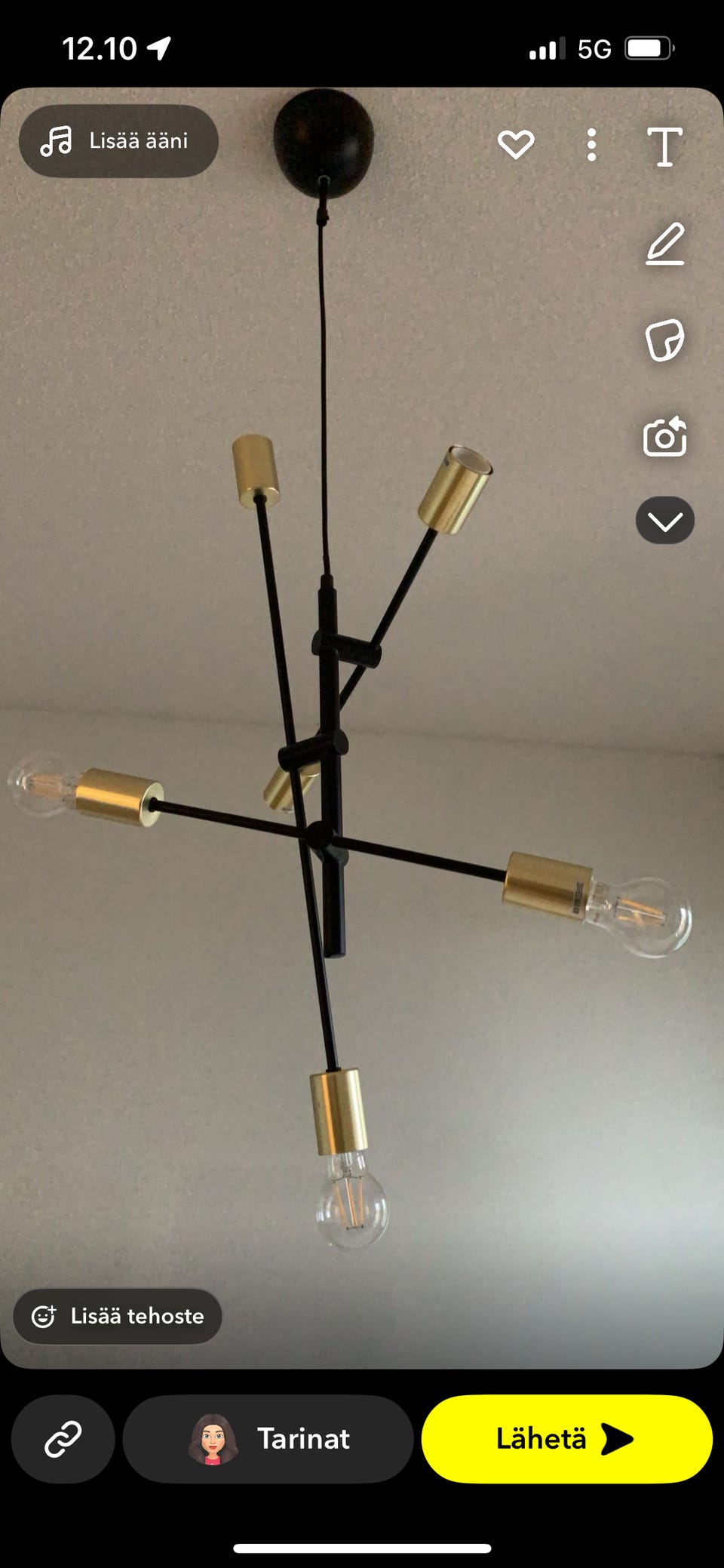This screenshot has height=1568, width=724.
Task: Post the snap to Tarinat
Action: [268, 1439]
